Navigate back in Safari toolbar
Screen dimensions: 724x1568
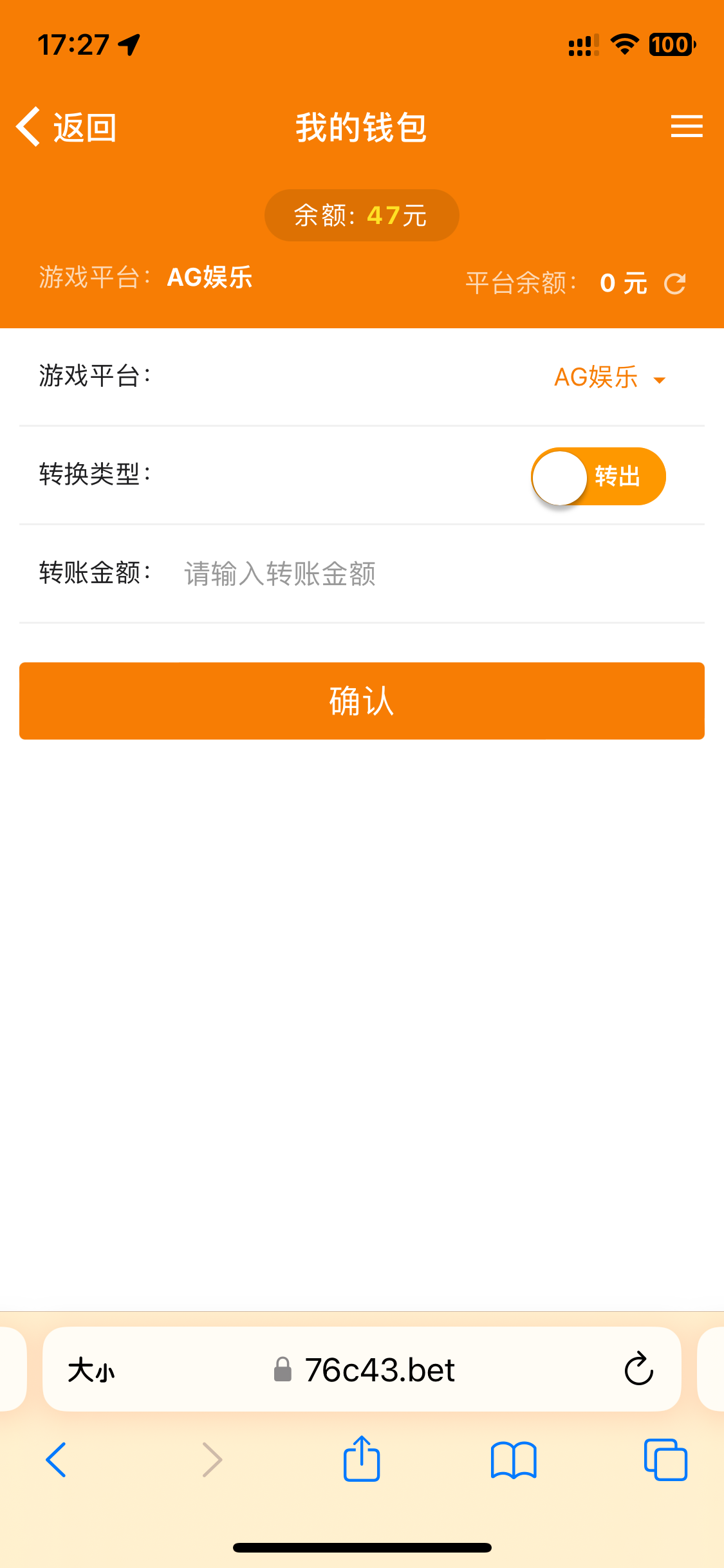click(57, 1460)
